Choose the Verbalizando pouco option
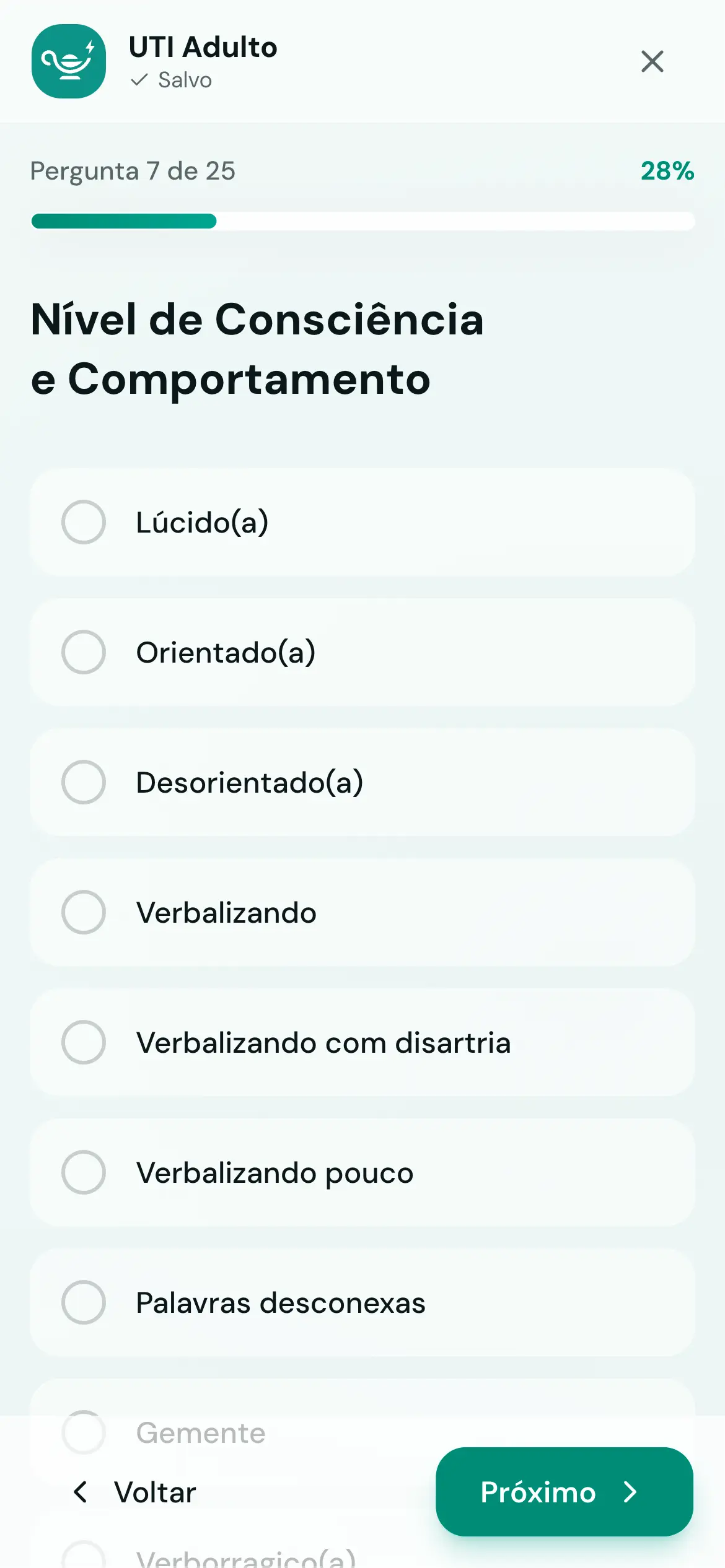This screenshot has height=1568, width=725. coord(361,1173)
